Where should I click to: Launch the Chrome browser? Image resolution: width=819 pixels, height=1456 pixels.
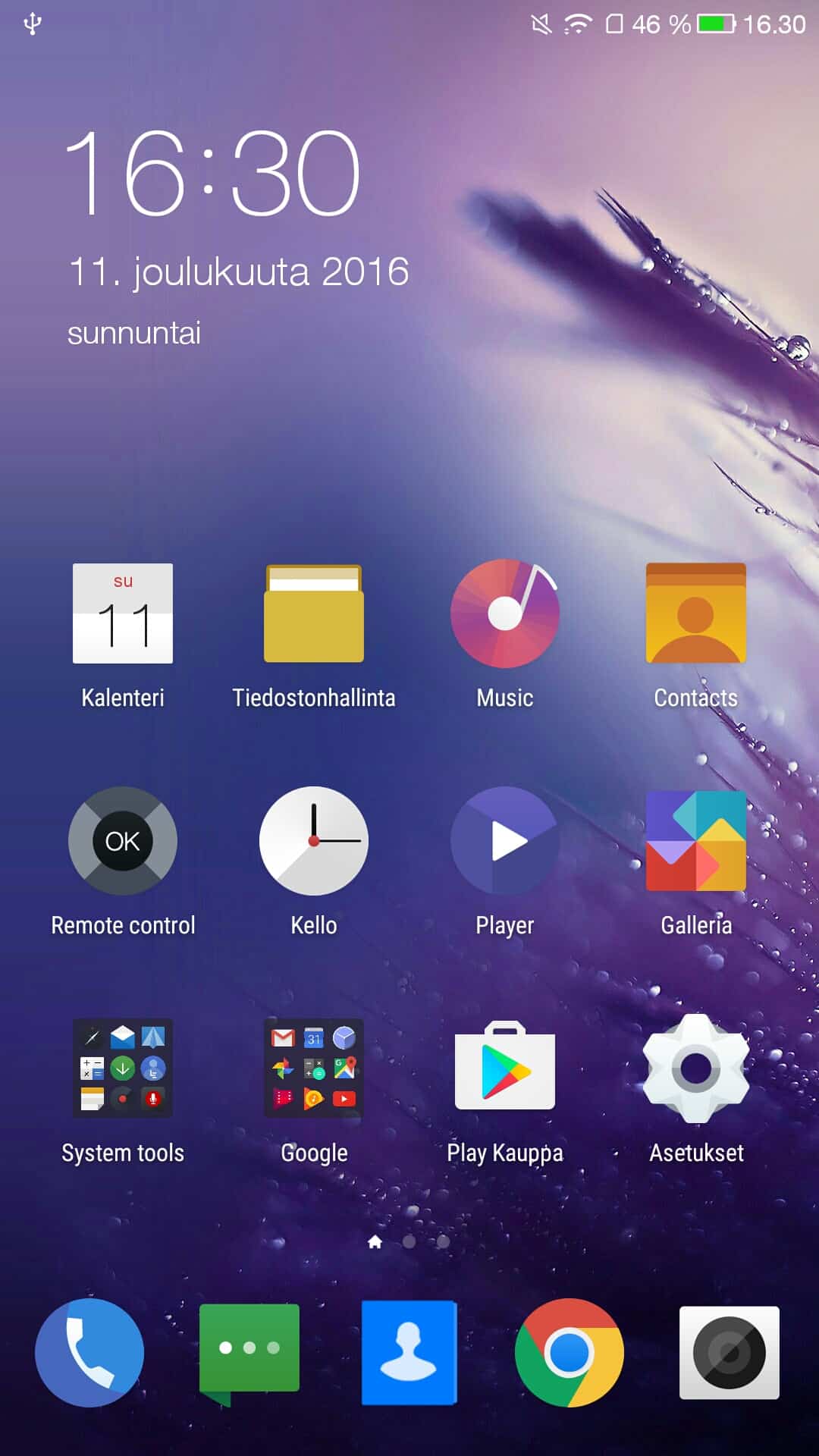570,1353
